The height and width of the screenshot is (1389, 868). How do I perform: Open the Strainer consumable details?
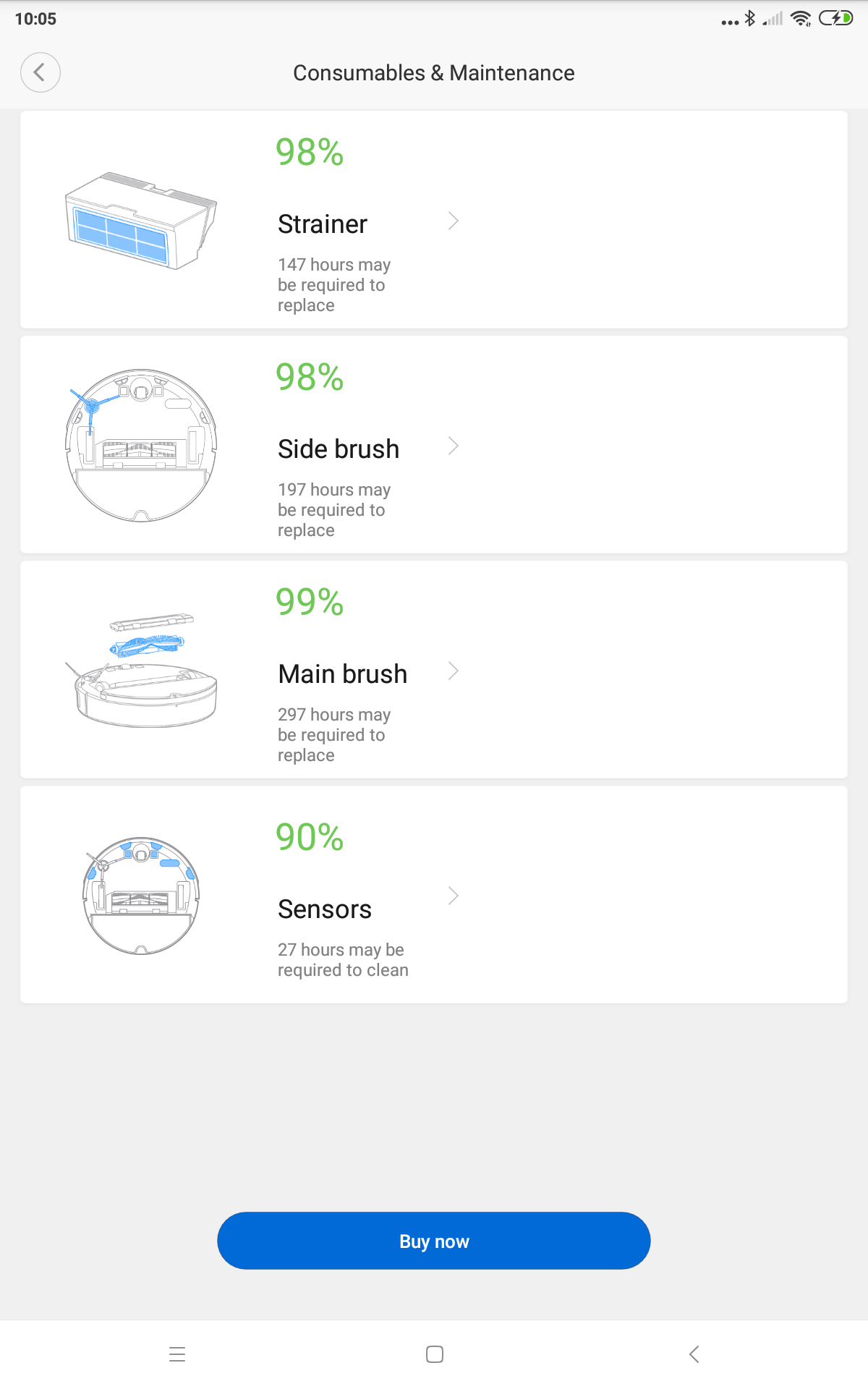click(x=434, y=220)
